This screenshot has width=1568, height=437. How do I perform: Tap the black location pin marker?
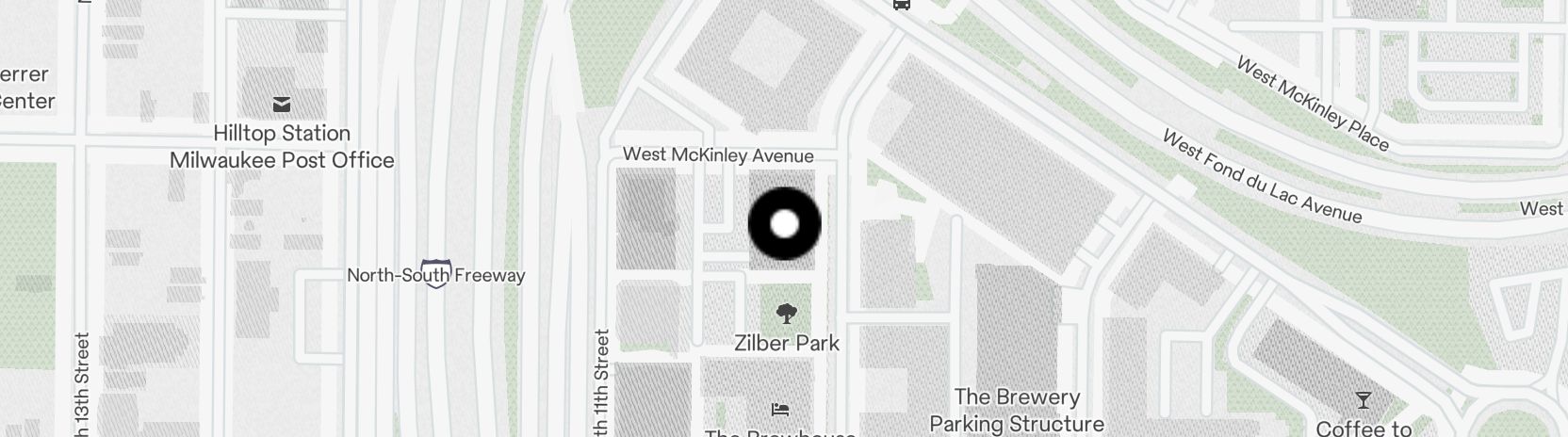[x=784, y=224]
